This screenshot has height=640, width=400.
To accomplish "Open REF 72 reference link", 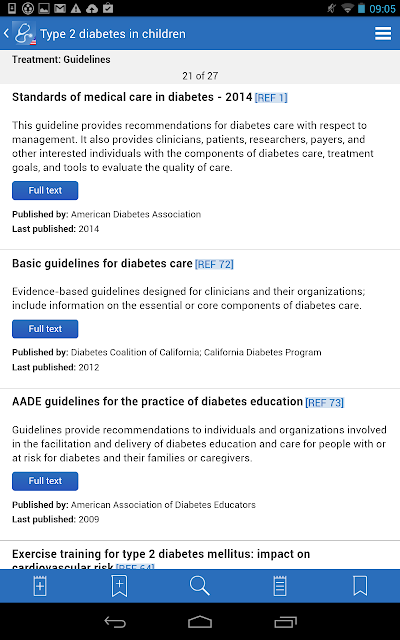I will 214,264.
